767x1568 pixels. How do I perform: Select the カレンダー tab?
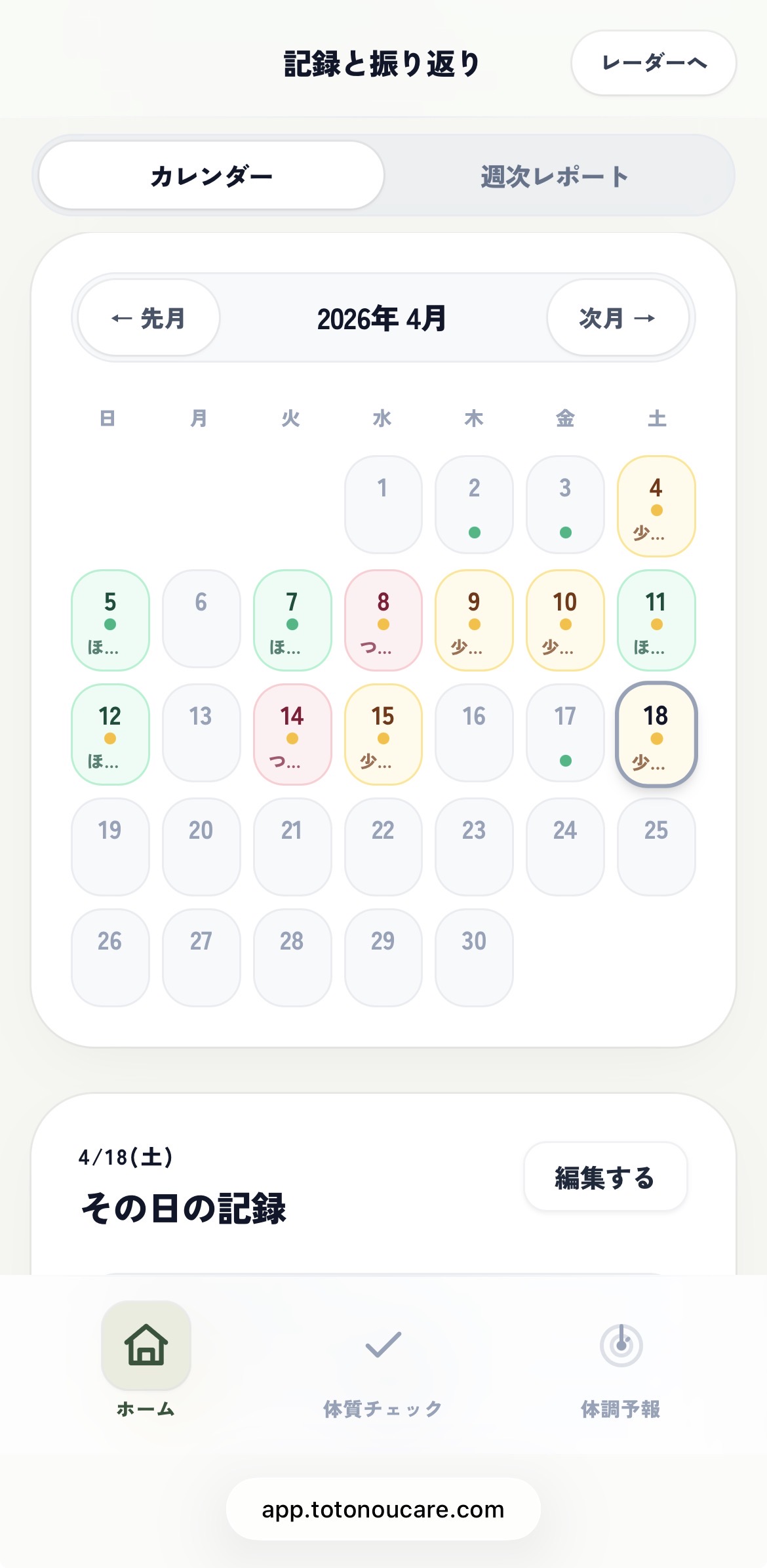point(211,176)
